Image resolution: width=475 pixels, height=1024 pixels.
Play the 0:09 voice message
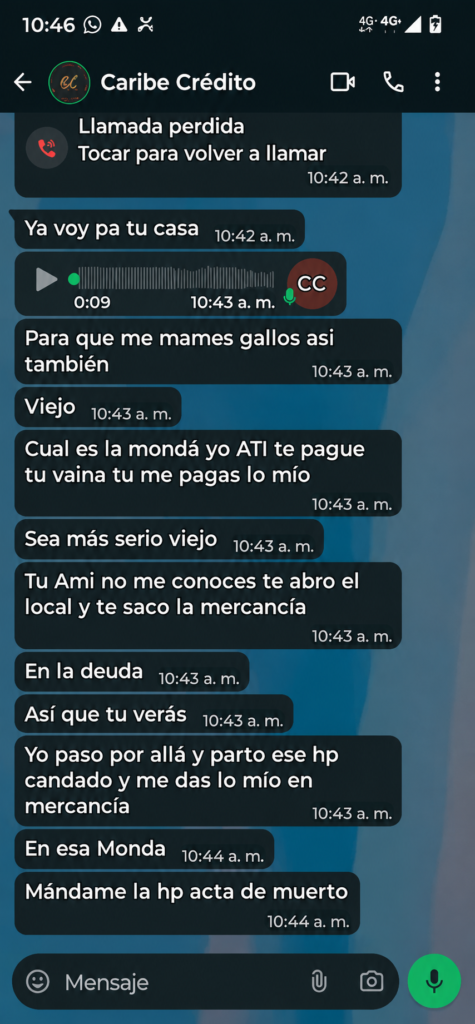(x=46, y=280)
